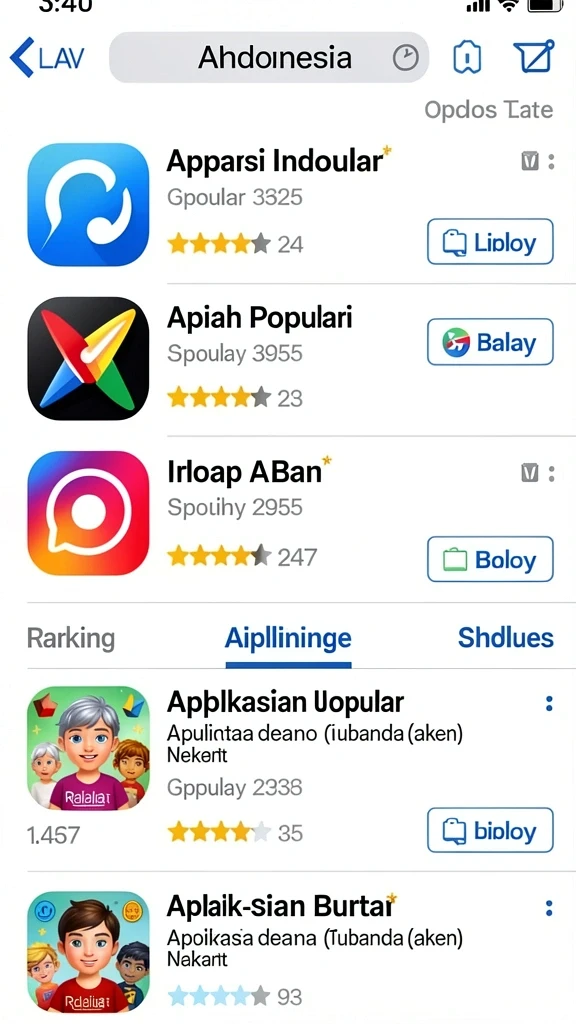Switch to the Rarking tab

click(x=71, y=638)
